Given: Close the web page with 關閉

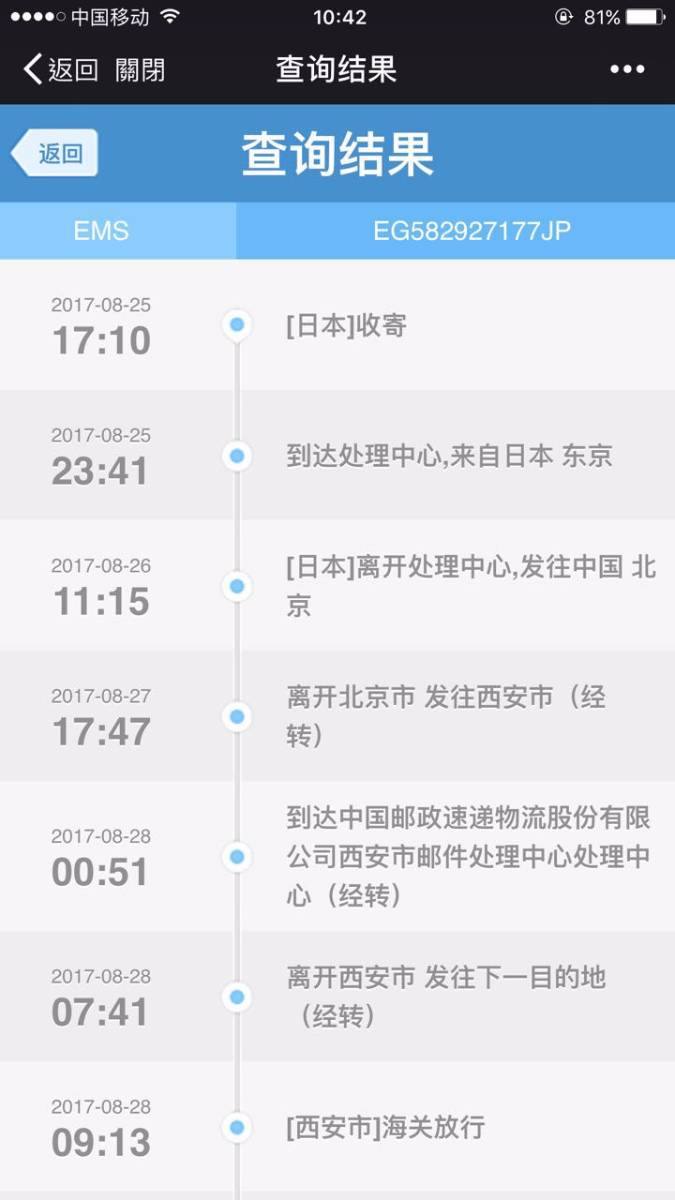Looking at the screenshot, I should coord(140,69).
